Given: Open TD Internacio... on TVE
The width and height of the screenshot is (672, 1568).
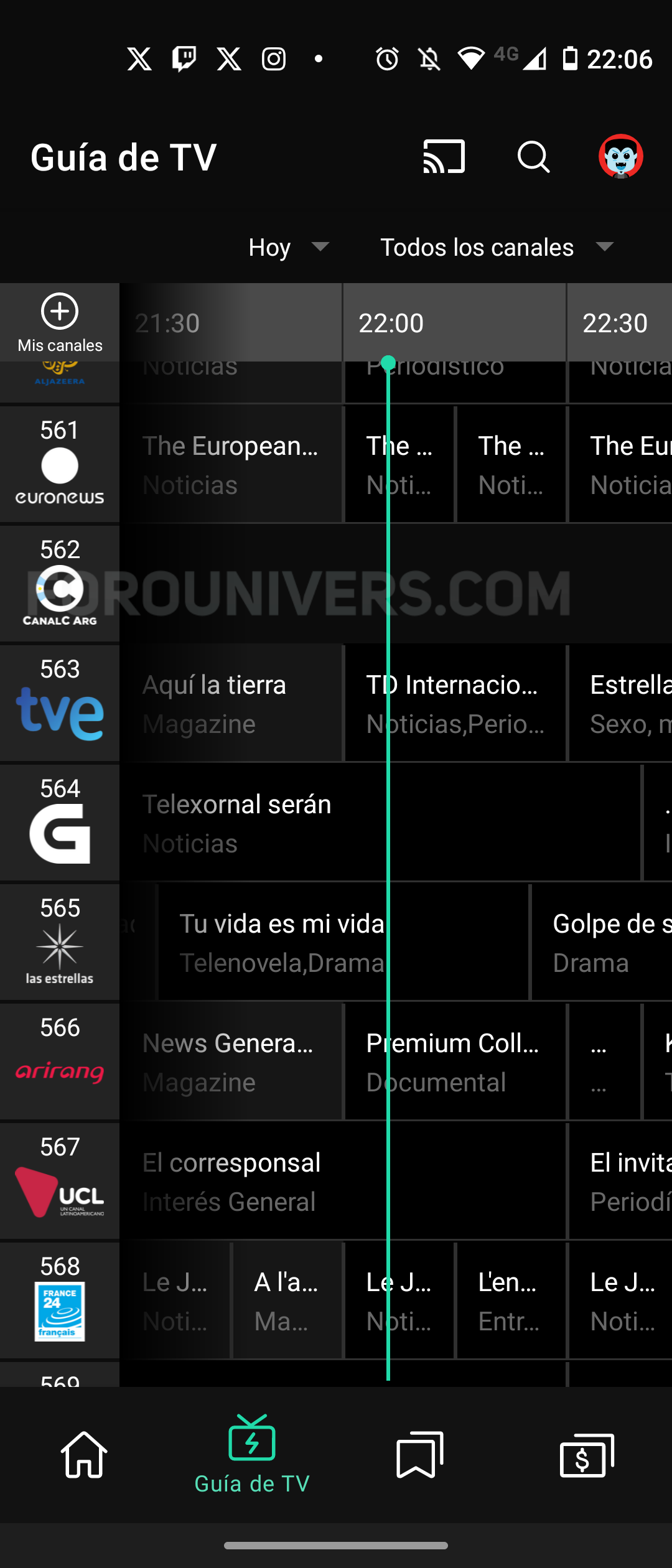Looking at the screenshot, I should coord(454,703).
